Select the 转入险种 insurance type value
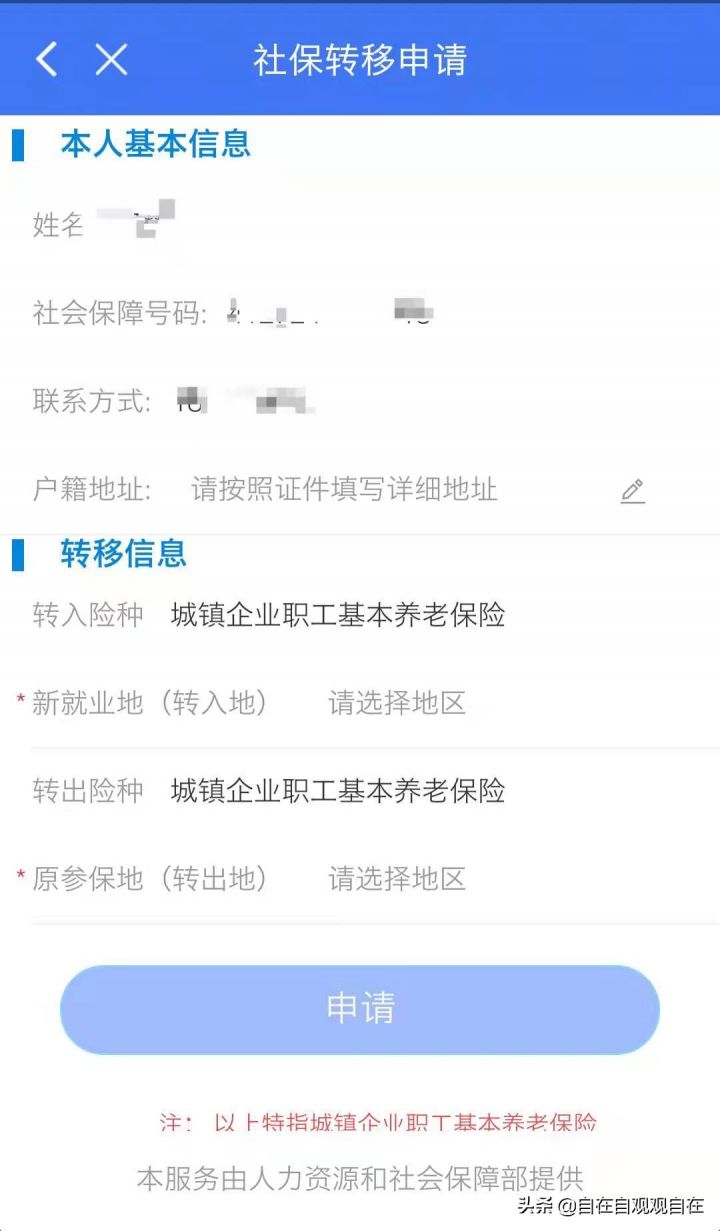This screenshot has height=1231, width=720. click(x=340, y=617)
